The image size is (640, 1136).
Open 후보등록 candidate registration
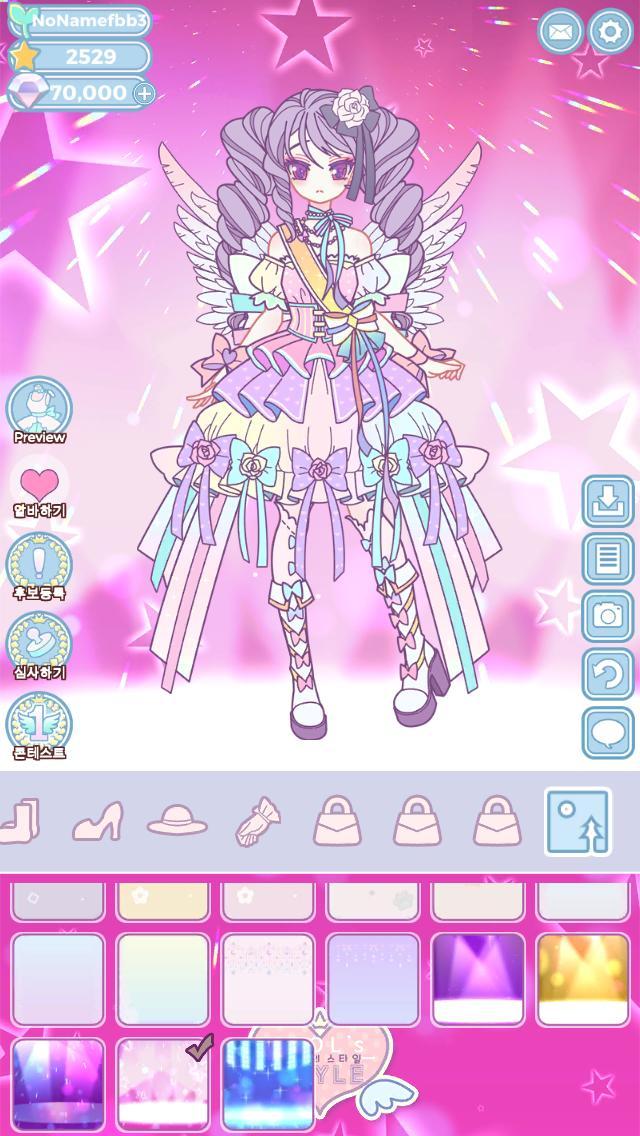[x=39, y=564]
